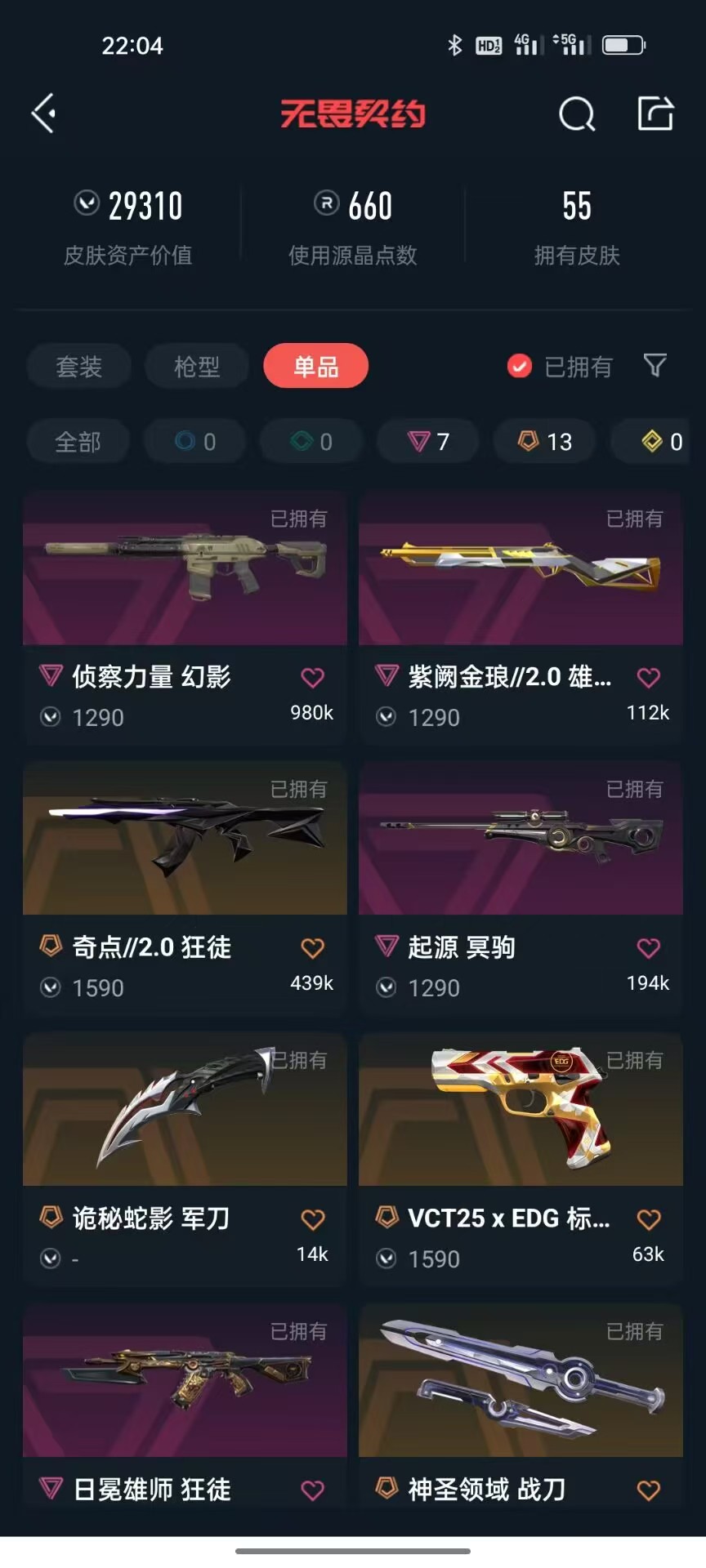Like the 紫阙金琅//2.0 skin
The width and height of the screenshot is (706, 1568).
pos(649,677)
